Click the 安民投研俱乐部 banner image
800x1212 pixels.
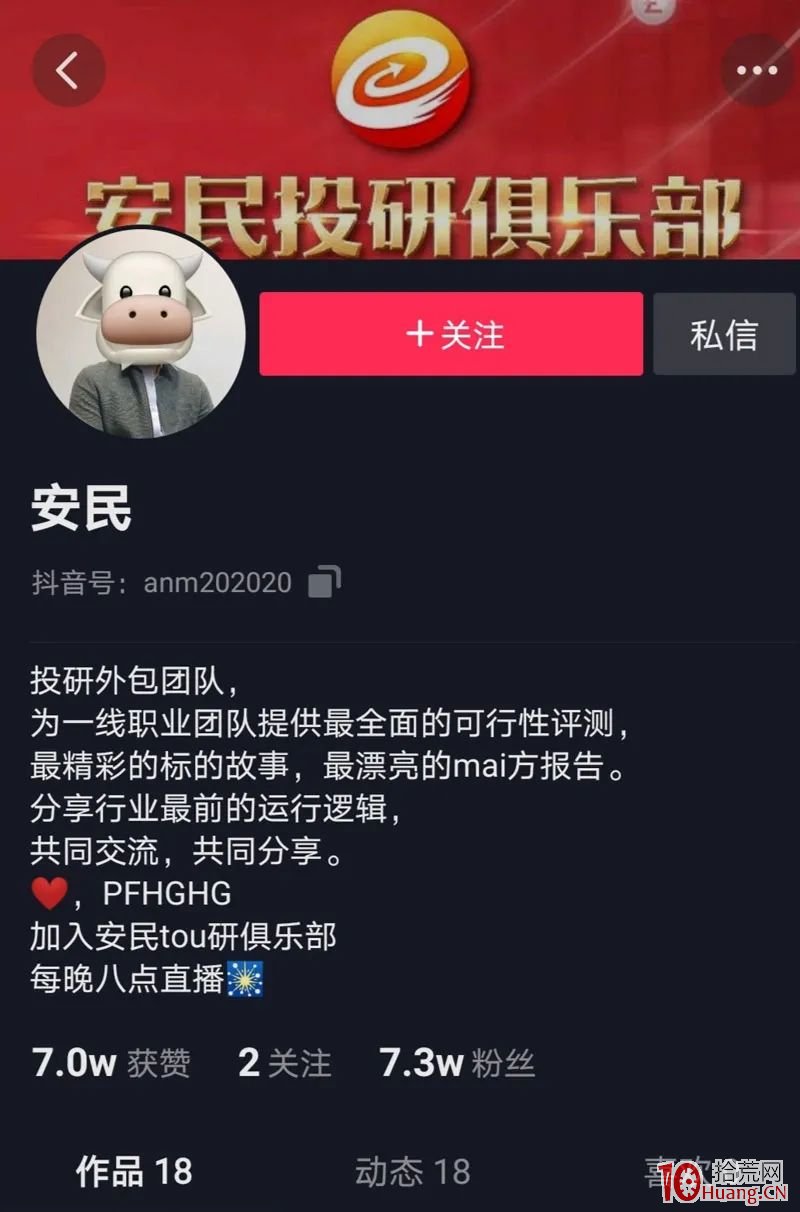point(400,205)
